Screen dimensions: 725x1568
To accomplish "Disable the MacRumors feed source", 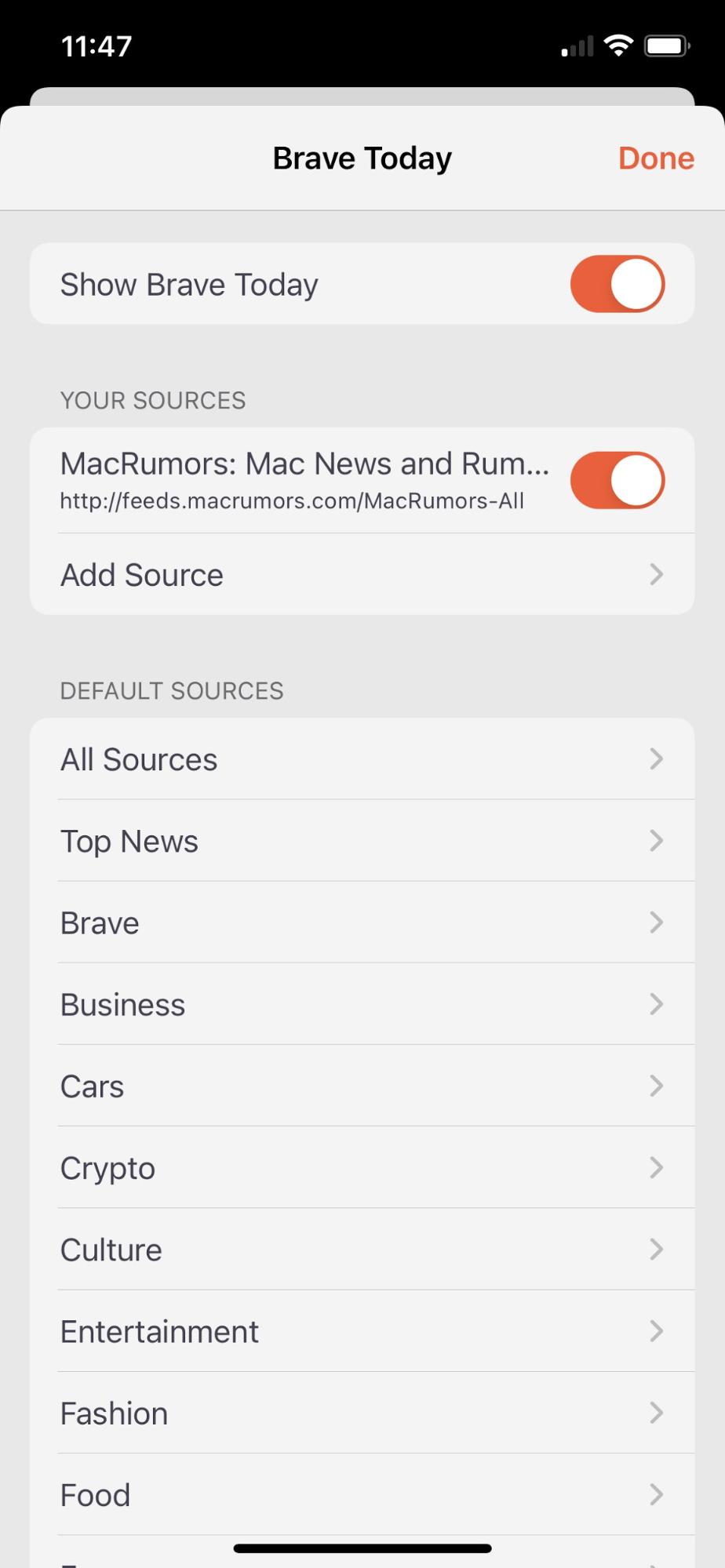I will (618, 480).
